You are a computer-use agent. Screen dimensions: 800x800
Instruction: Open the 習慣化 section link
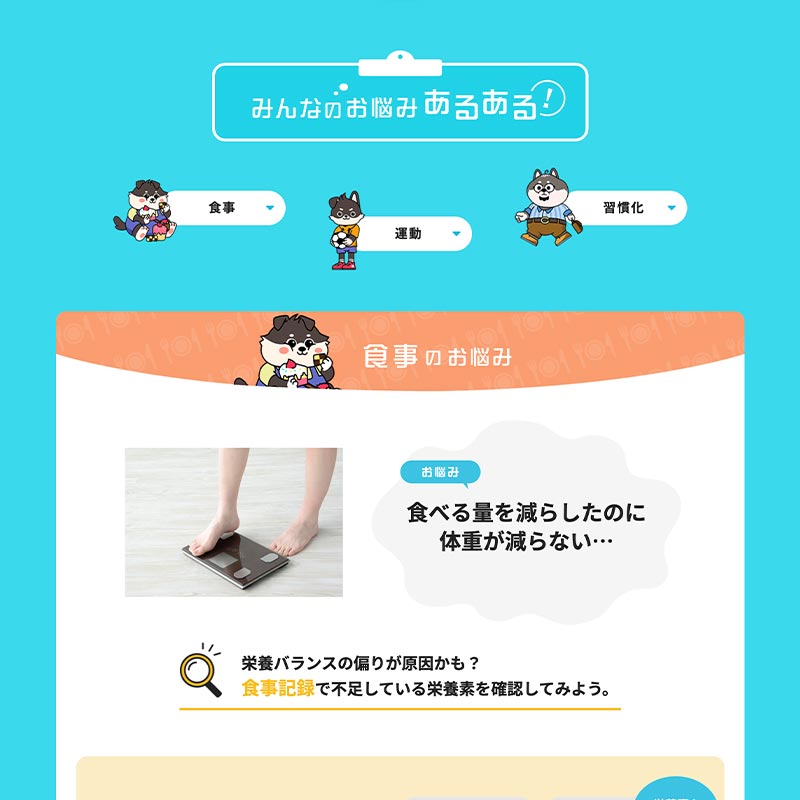click(x=628, y=208)
